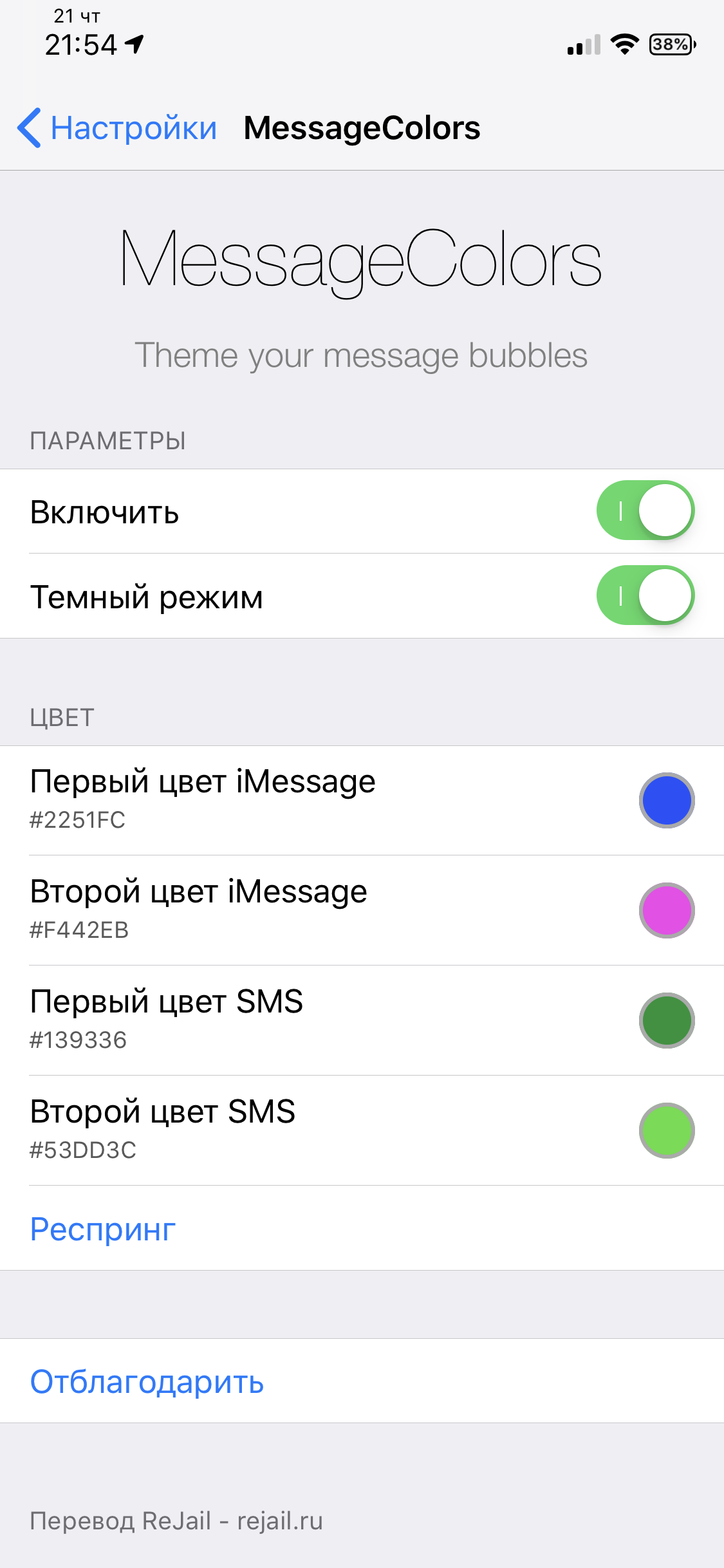Select the Первый цвет SMS row
This screenshot has height=1568, width=724.
pos(362,1020)
